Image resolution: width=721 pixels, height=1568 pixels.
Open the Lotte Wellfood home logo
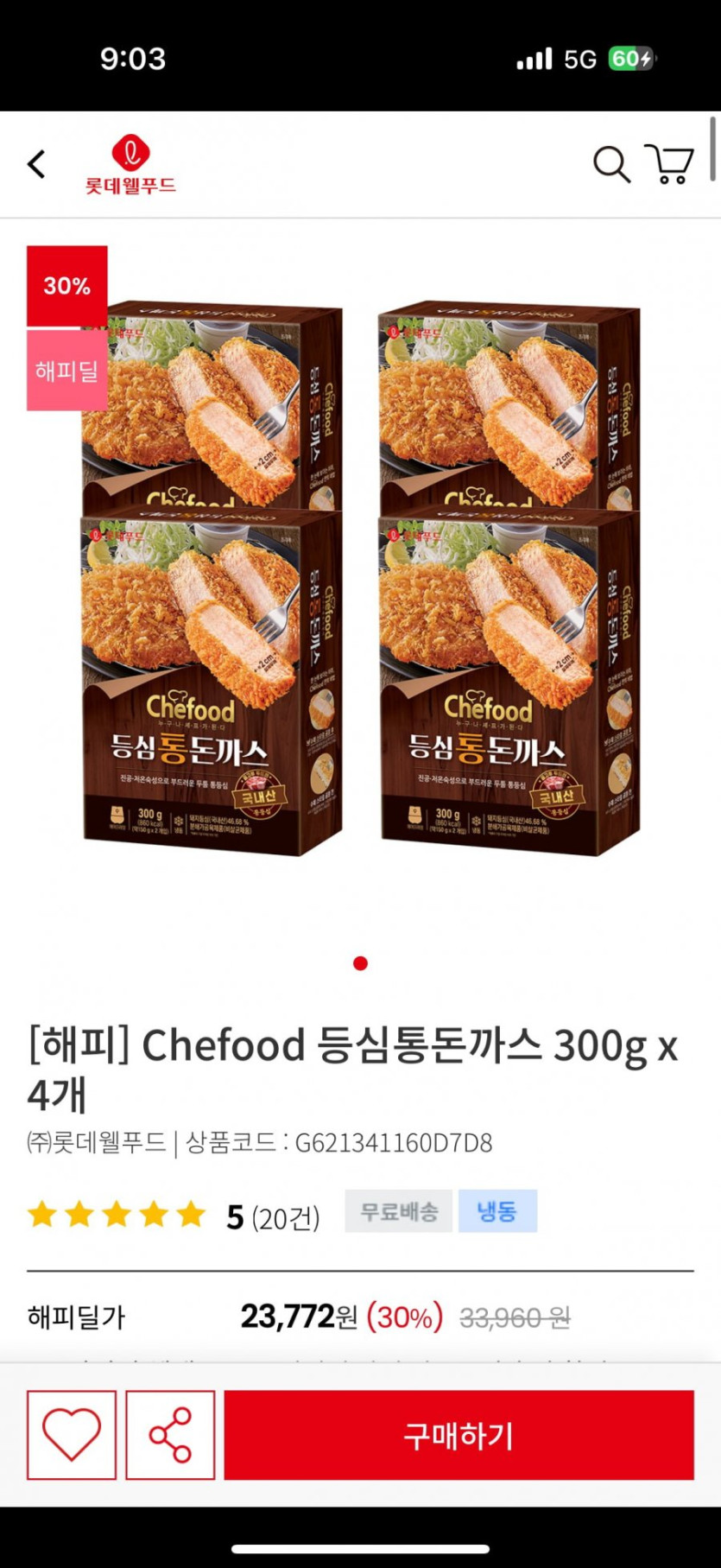pos(130,164)
